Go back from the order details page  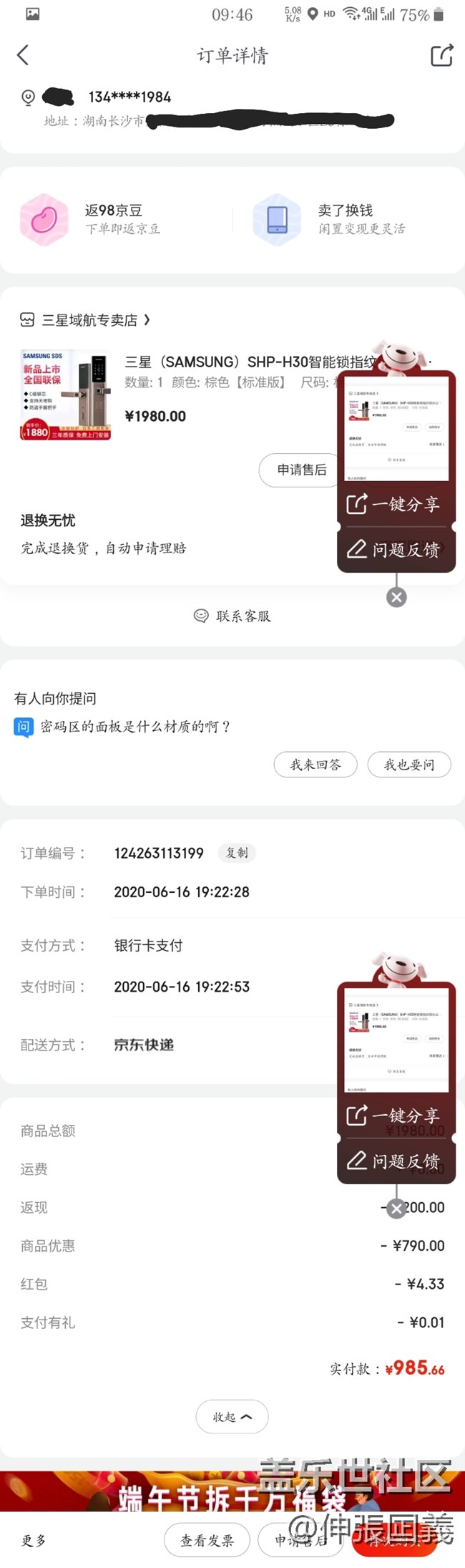pyautogui.click(x=23, y=55)
